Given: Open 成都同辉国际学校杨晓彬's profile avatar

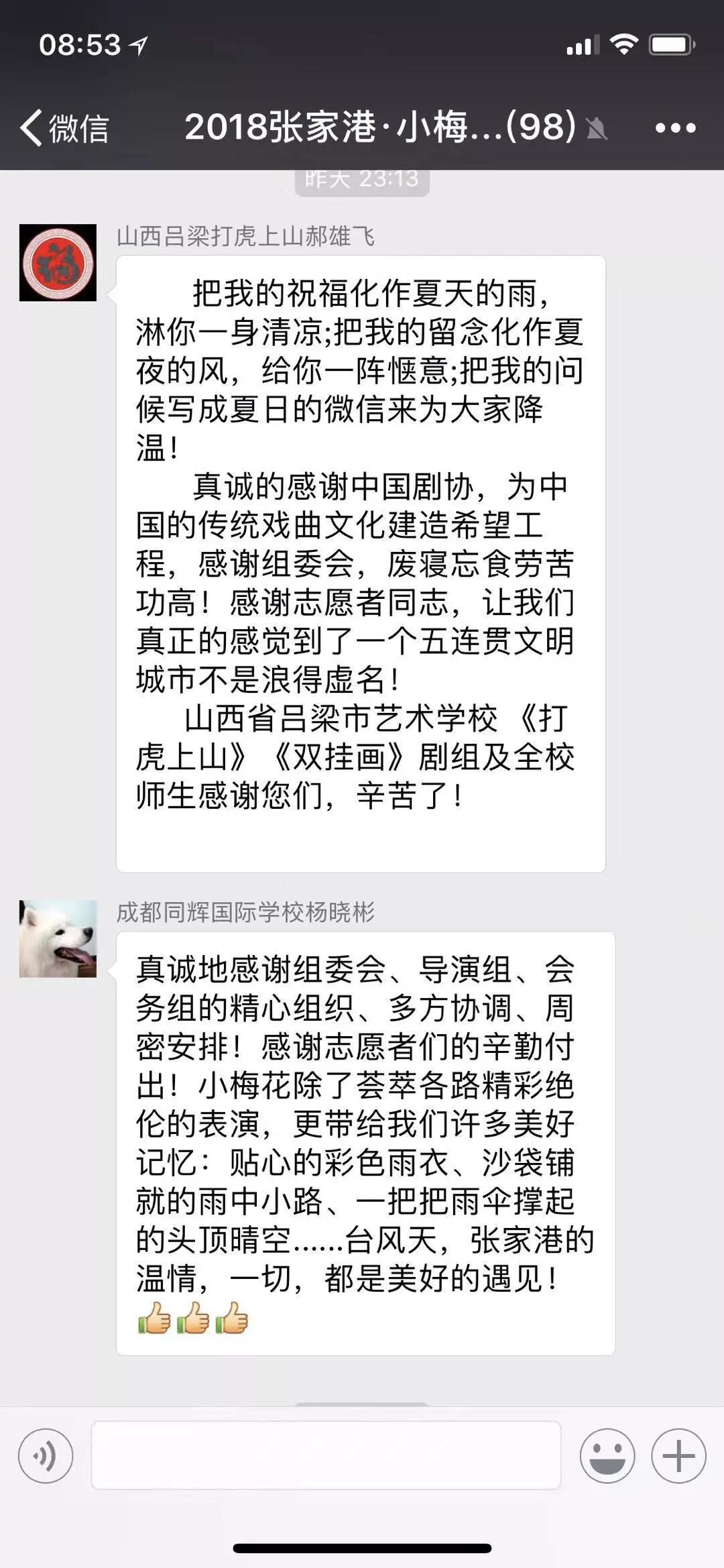Looking at the screenshot, I should pyautogui.click(x=58, y=938).
